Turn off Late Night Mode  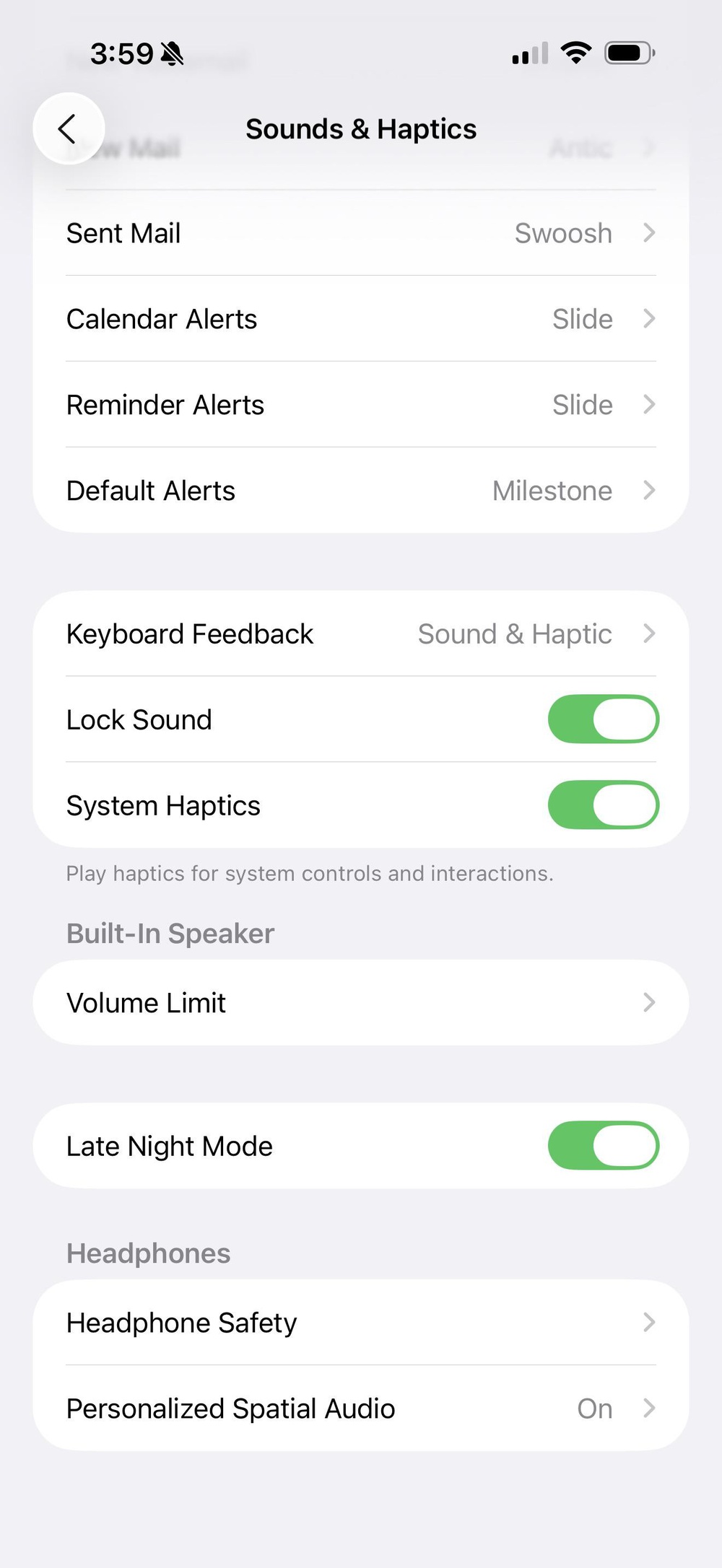click(604, 1145)
